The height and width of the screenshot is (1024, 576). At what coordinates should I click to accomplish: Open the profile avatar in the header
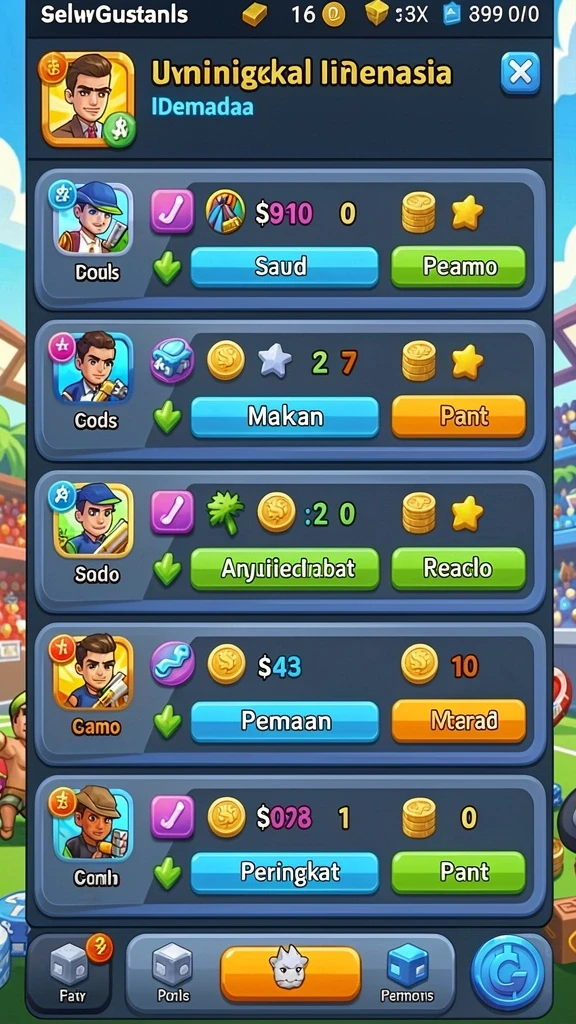pyautogui.click(x=88, y=98)
